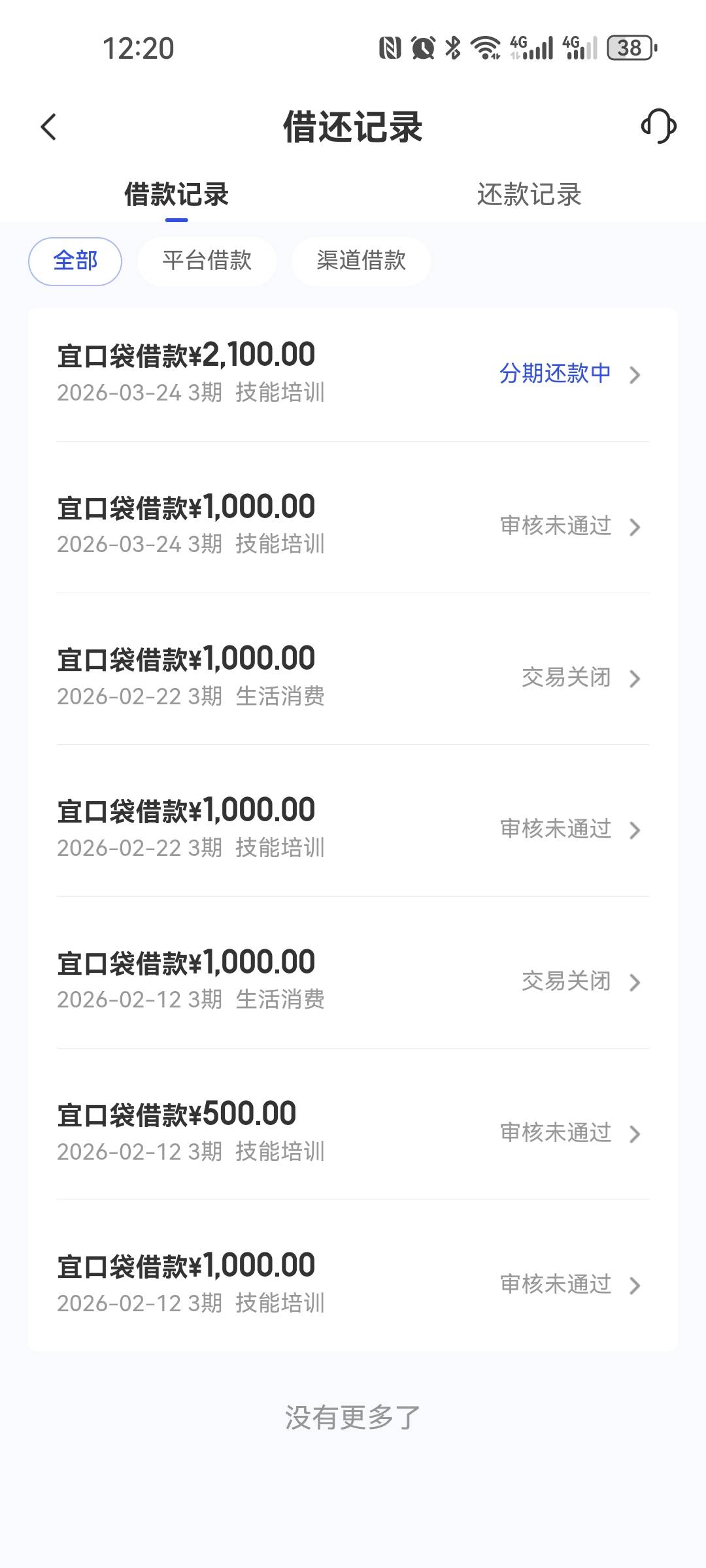The width and height of the screenshot is (706, 1568).
Task: Open customer service headset icon
Action: tap(658, 126)
